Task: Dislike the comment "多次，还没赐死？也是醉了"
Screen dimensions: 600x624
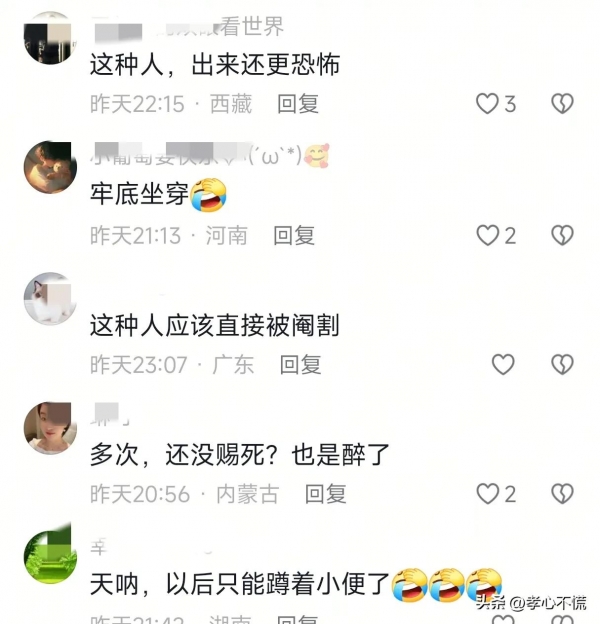Action: 562,493
